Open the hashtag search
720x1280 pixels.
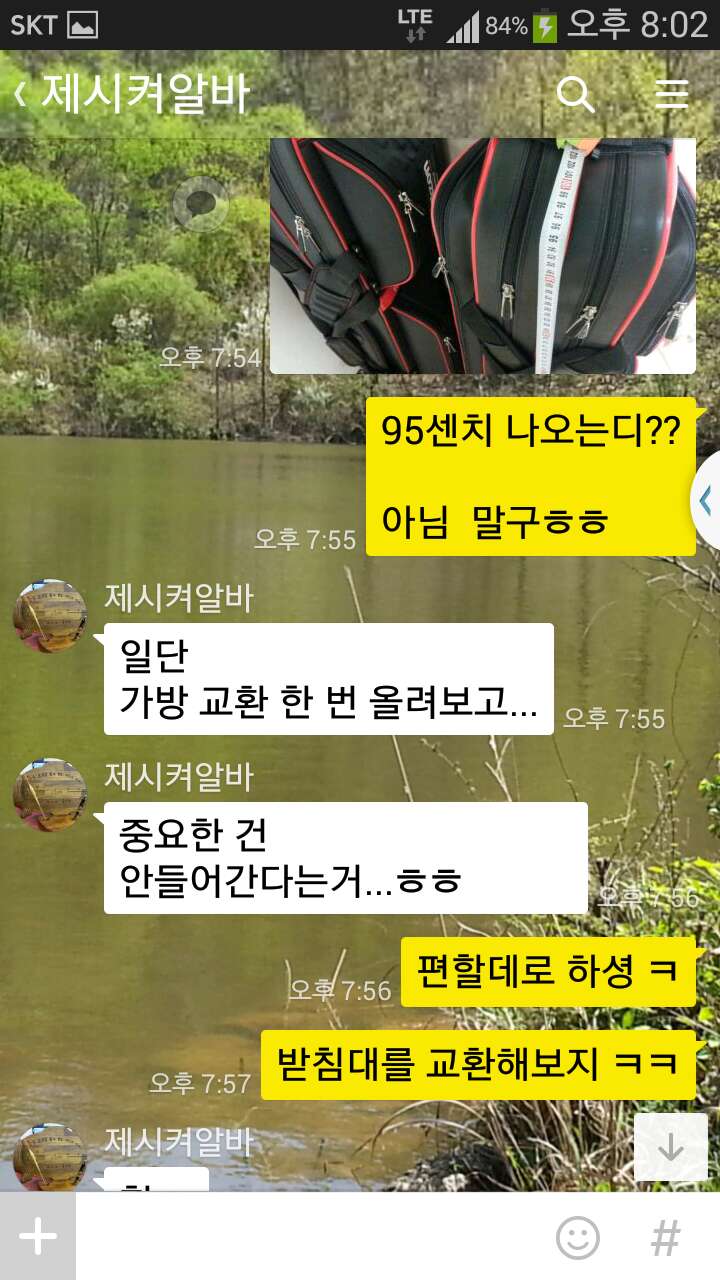665,1238
